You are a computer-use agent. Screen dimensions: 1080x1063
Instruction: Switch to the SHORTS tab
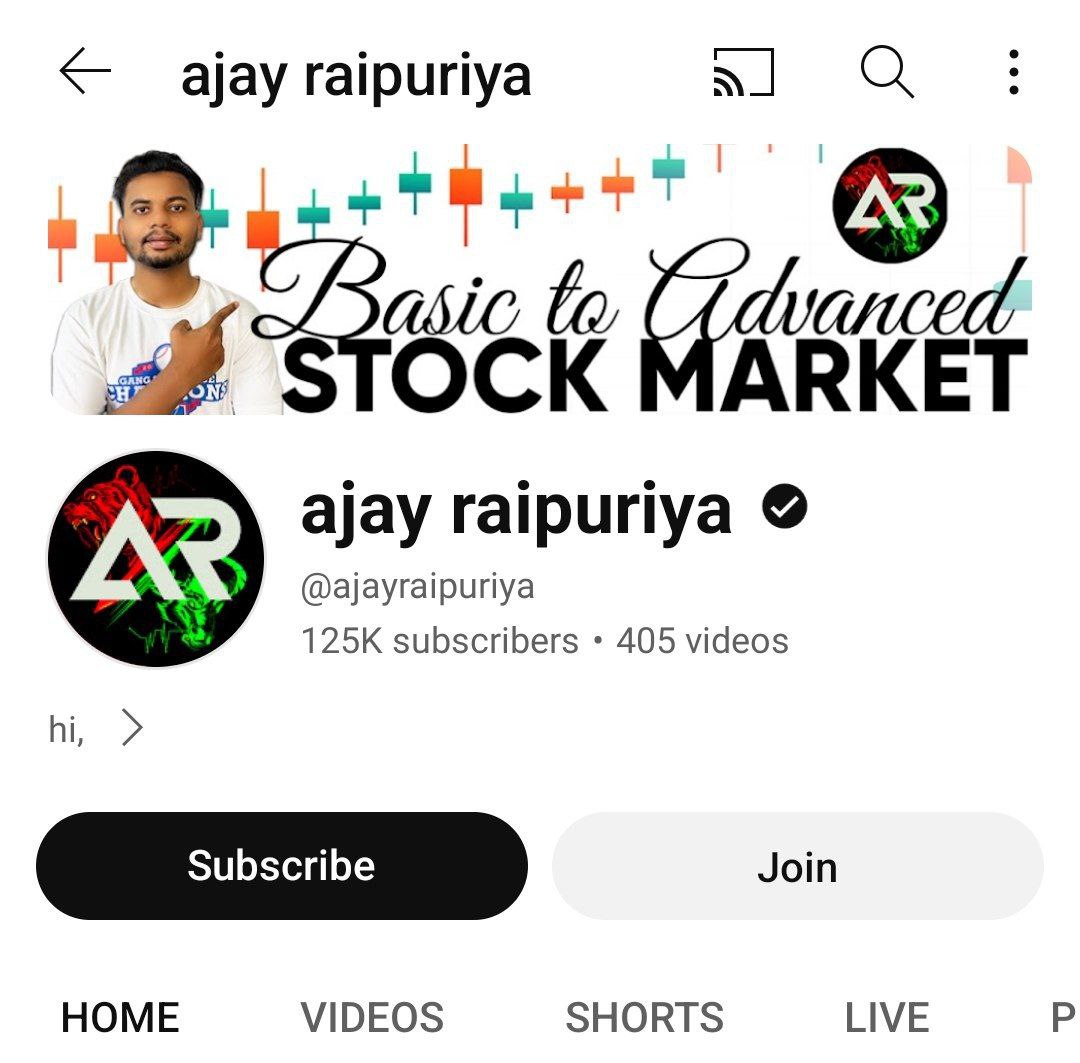644,1019
